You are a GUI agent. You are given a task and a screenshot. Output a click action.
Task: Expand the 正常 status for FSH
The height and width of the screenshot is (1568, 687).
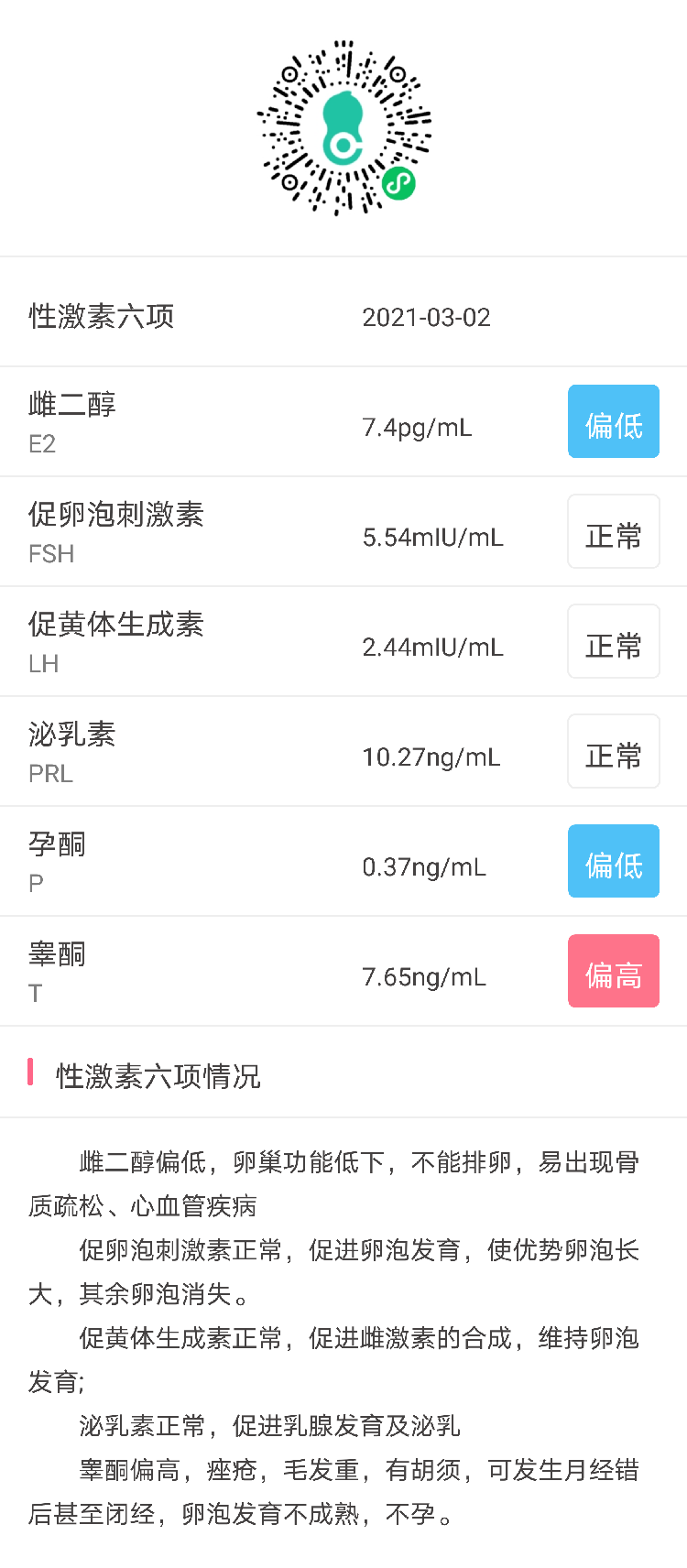click(x=613, y=531)
